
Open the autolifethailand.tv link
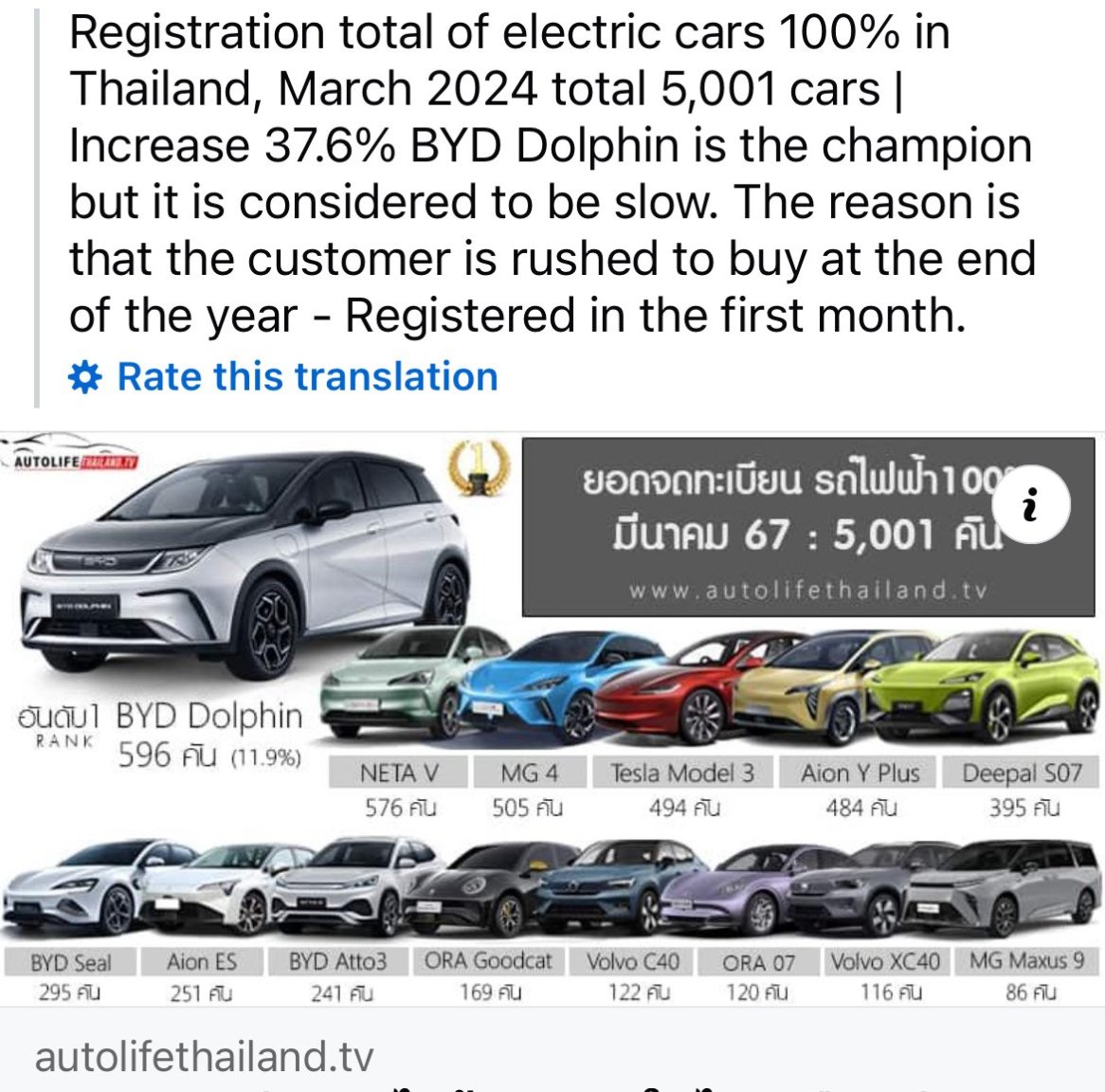tap(204, 1056)
